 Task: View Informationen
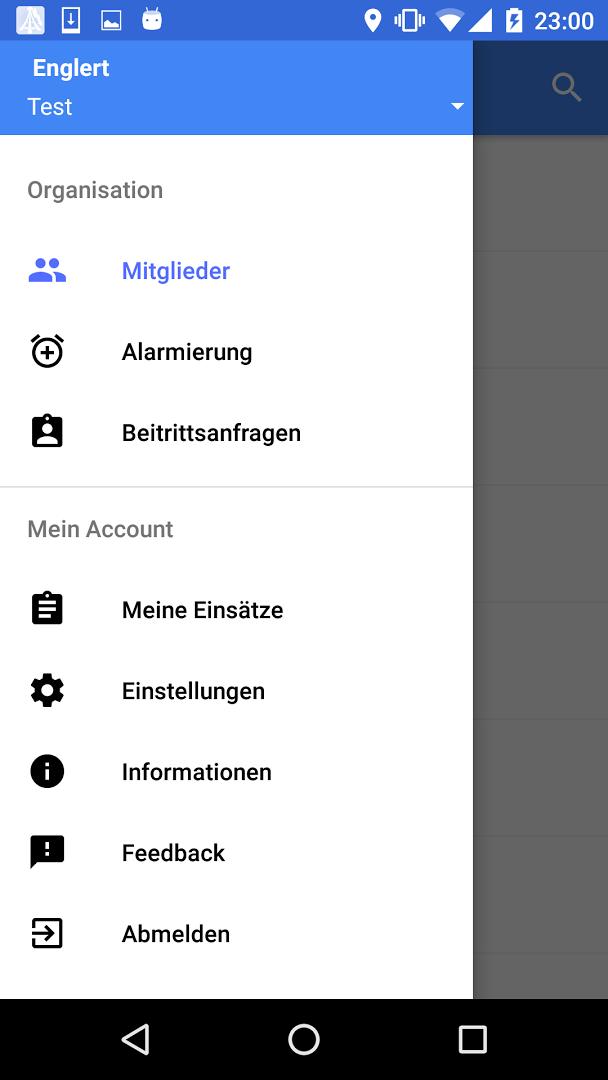pyautogui.click(x=196, y=772)
